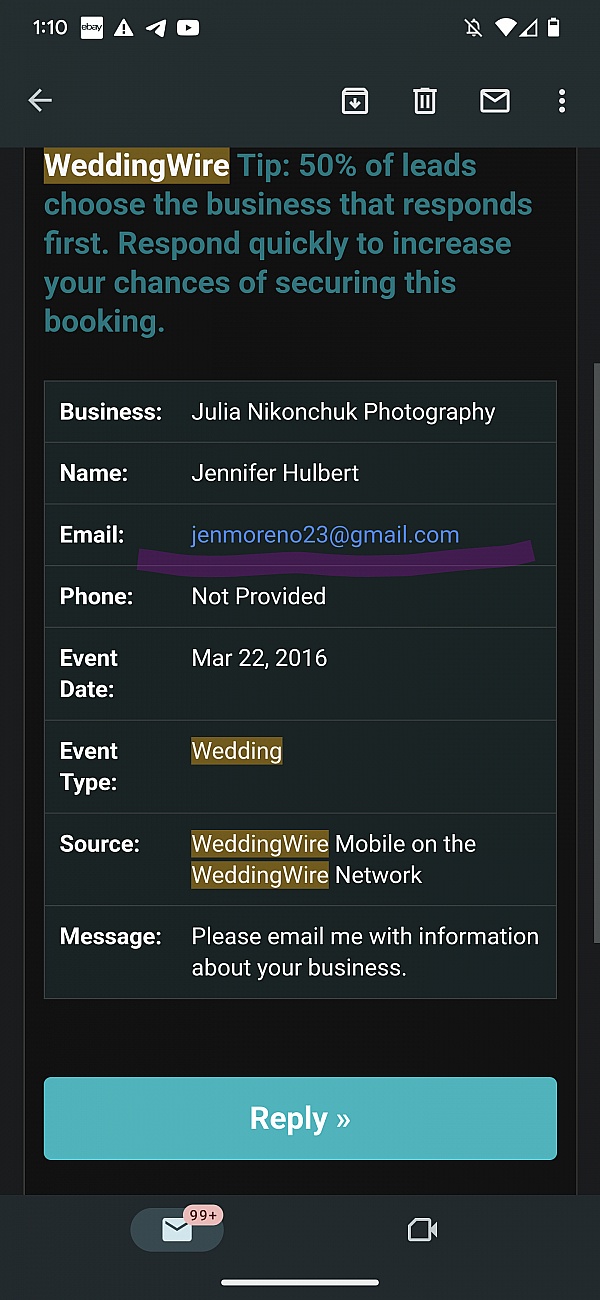This screenshot has height=1300, width=600.
Task: Switch to the Meet video tab
Action: (x=423, y=1230)
